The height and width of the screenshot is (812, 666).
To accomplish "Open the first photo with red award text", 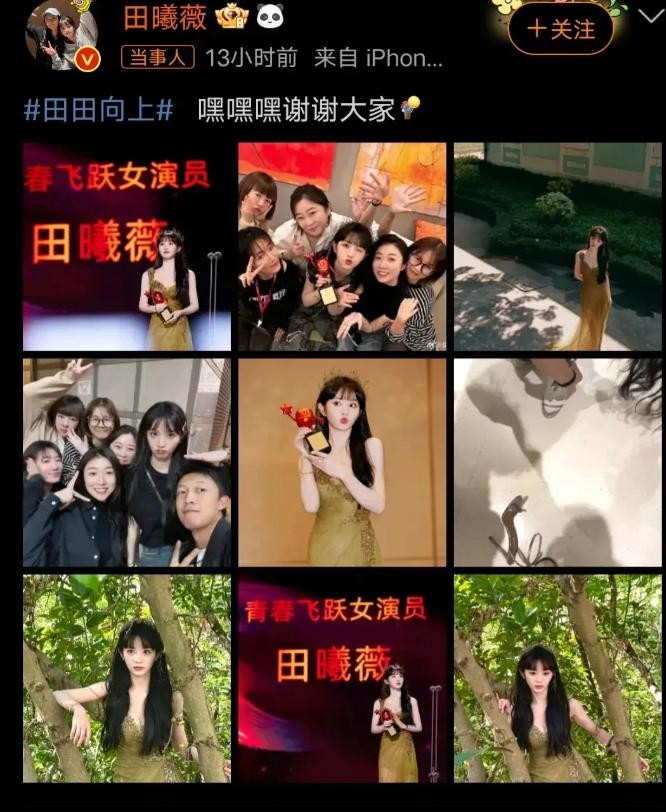I will (127, 246).
